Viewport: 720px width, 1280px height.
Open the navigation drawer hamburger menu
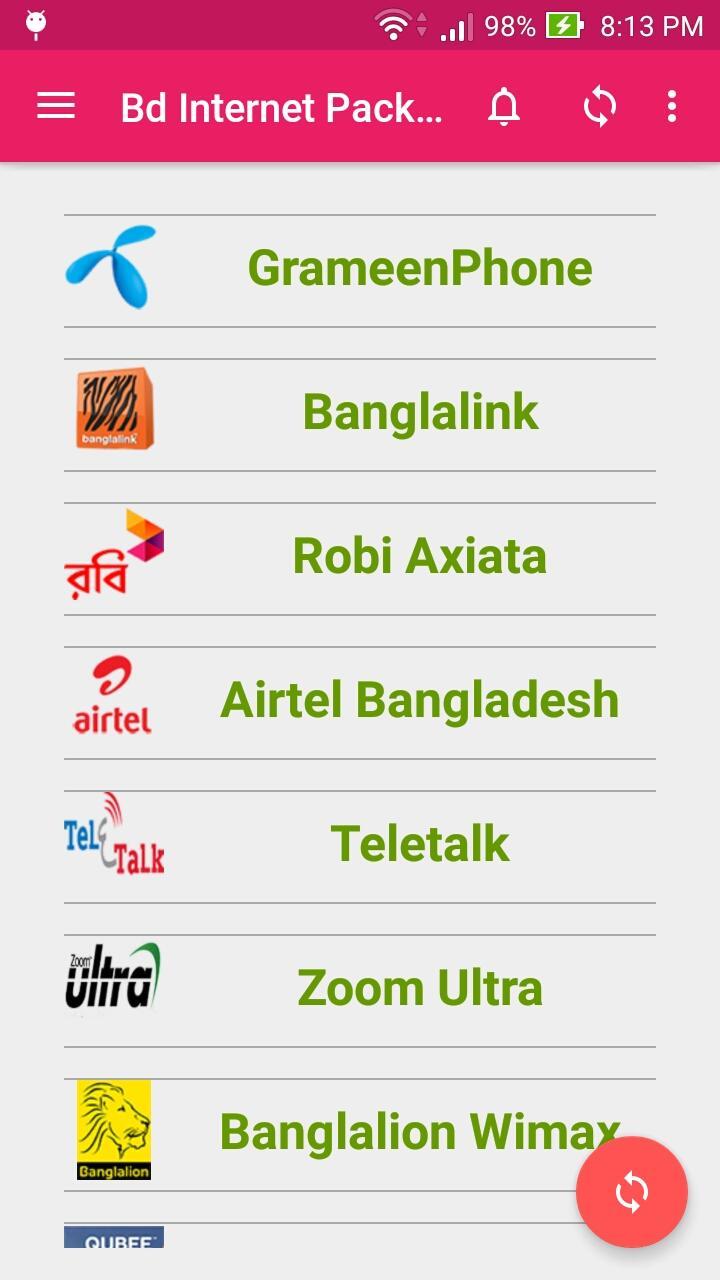click(x=55, y=106)
